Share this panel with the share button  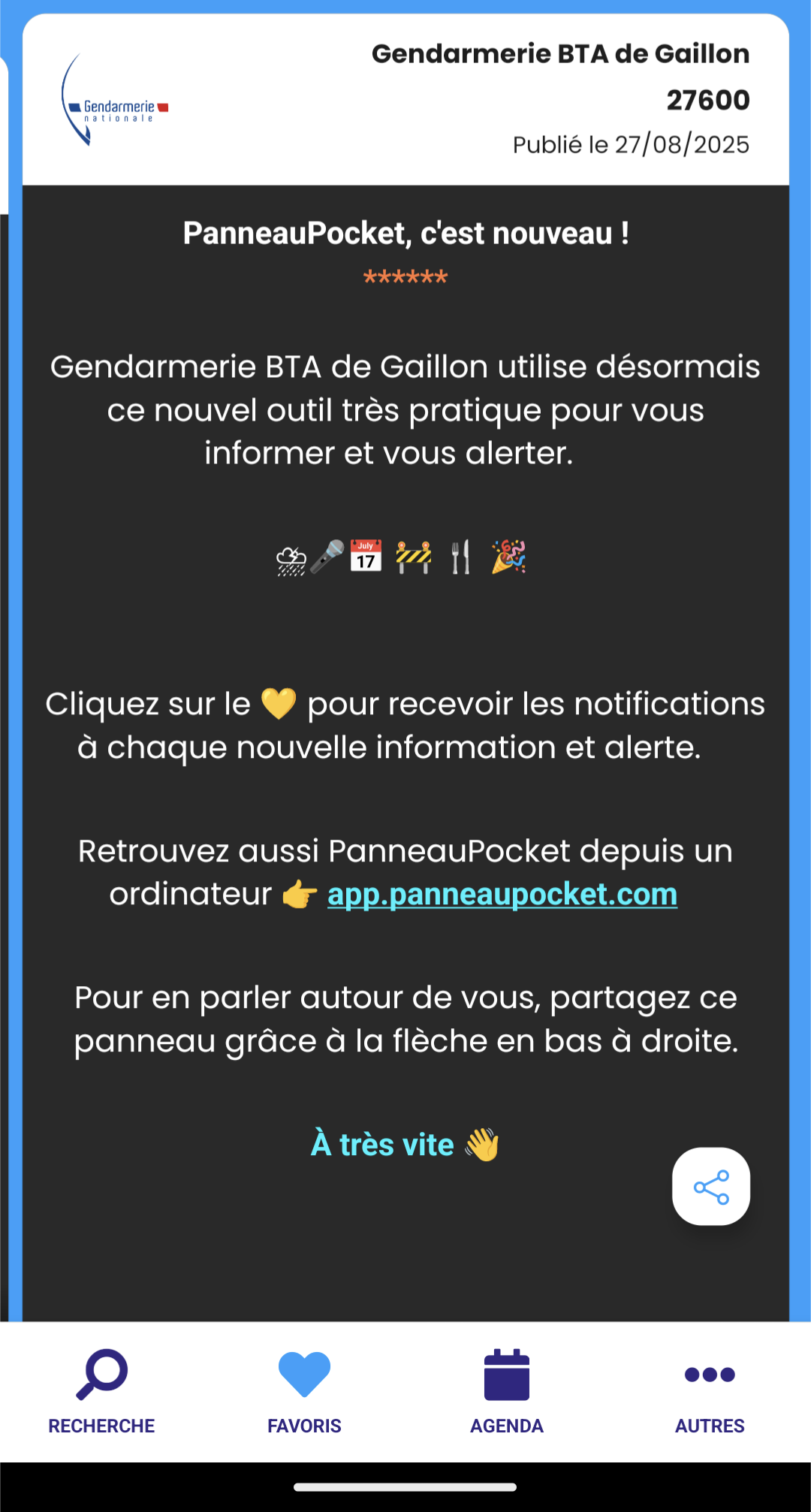click(x=711, y=1186)
